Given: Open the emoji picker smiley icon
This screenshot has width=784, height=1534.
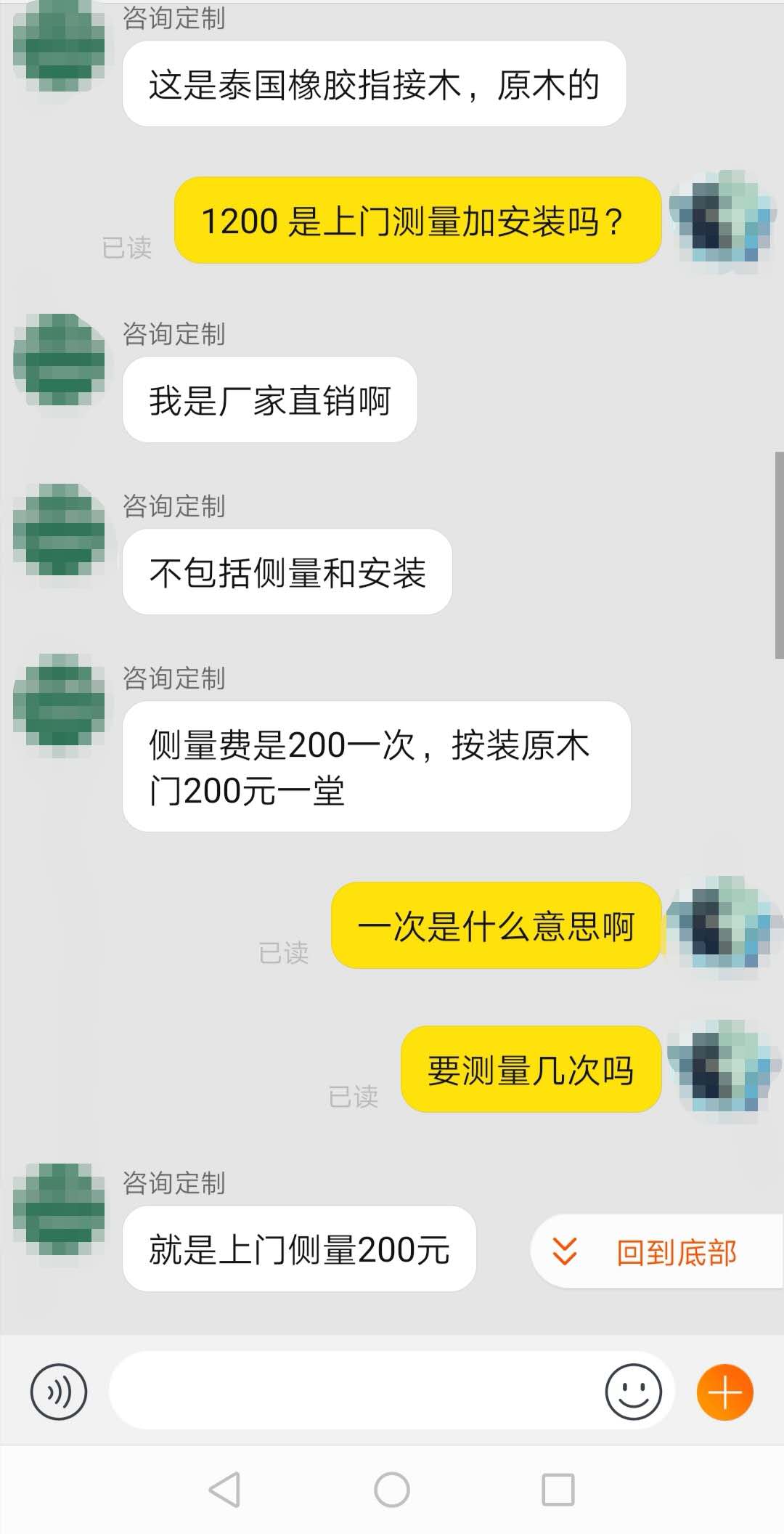Looking at the screenshot, I should [x=633, y=1393].
